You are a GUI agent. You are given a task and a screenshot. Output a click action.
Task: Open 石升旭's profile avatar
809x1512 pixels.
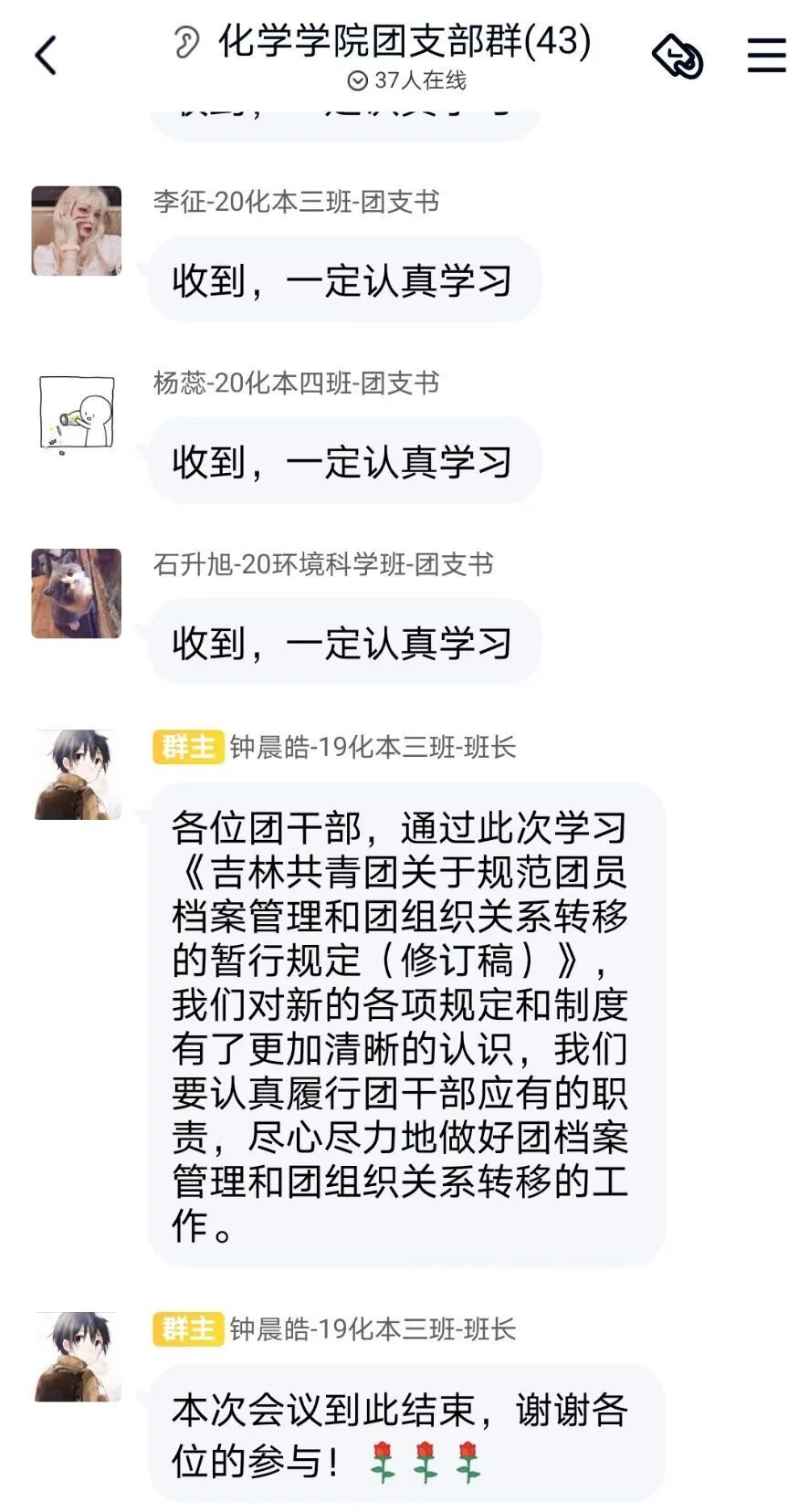tap(77, 593)
